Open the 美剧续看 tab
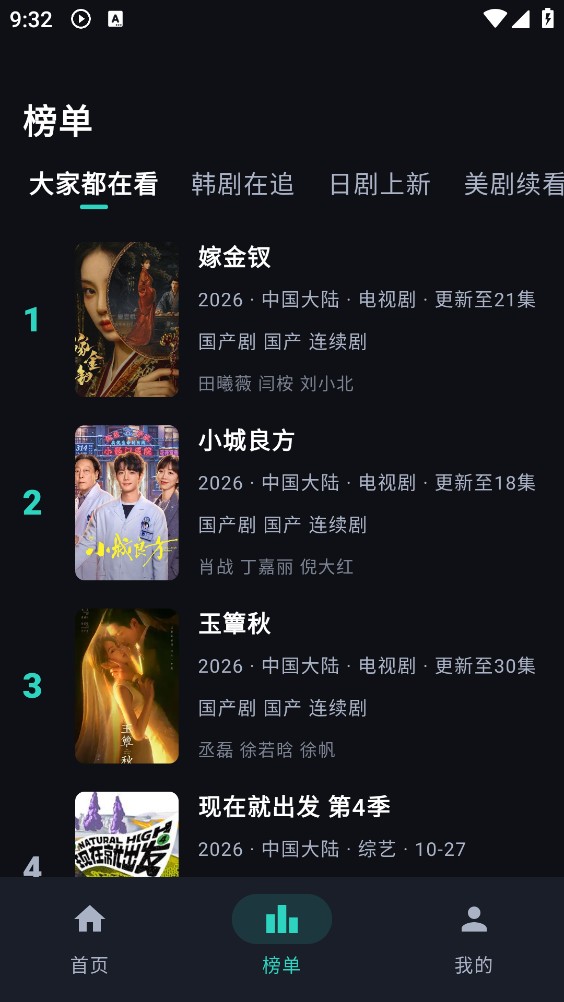564x1002 pixels. (514, 184)
